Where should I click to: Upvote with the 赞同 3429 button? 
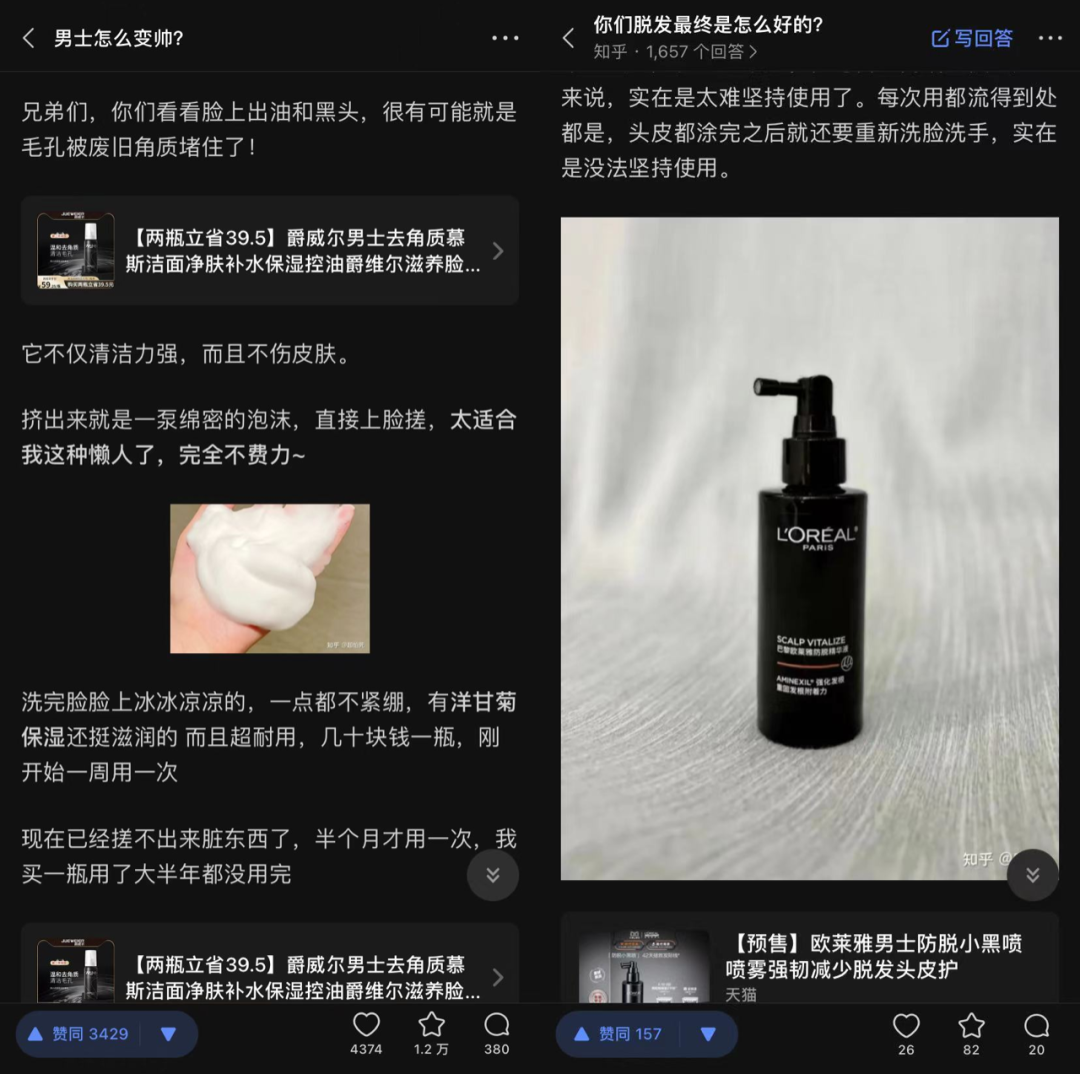pos(78,1034)
